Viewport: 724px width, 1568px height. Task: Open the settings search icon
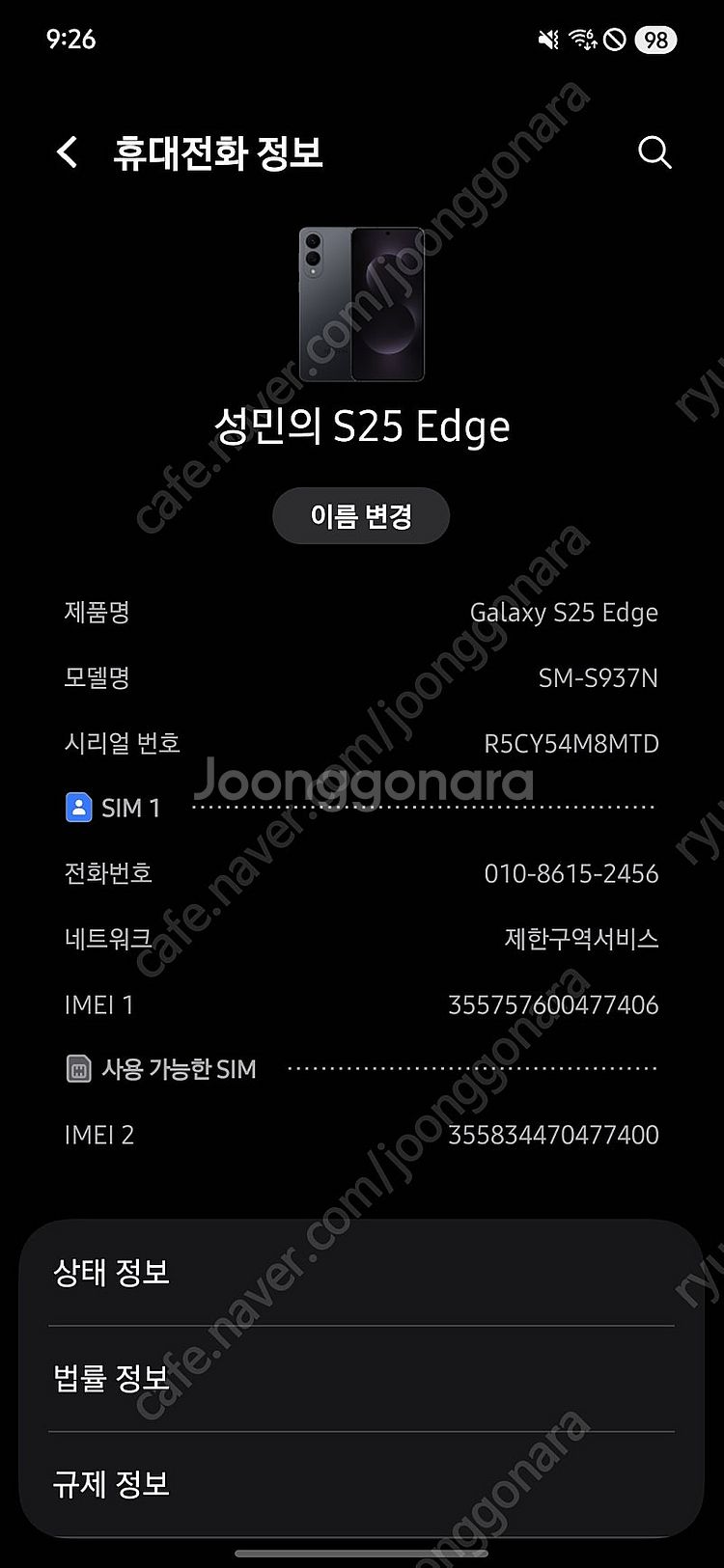tap(654, 152)
